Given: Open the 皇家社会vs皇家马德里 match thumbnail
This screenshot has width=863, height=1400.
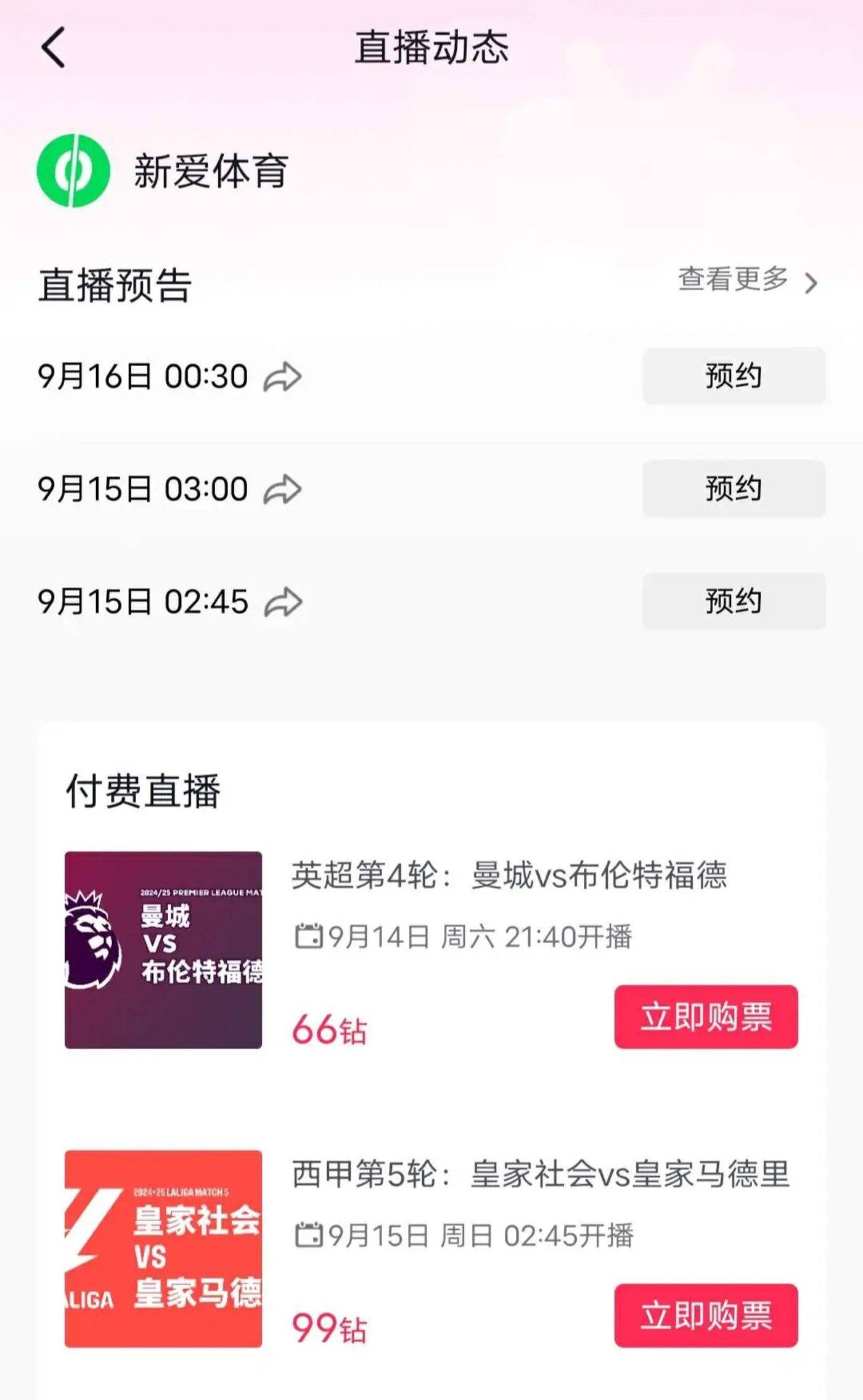Looking at the screenshot, I should (x=163, y=1248).
